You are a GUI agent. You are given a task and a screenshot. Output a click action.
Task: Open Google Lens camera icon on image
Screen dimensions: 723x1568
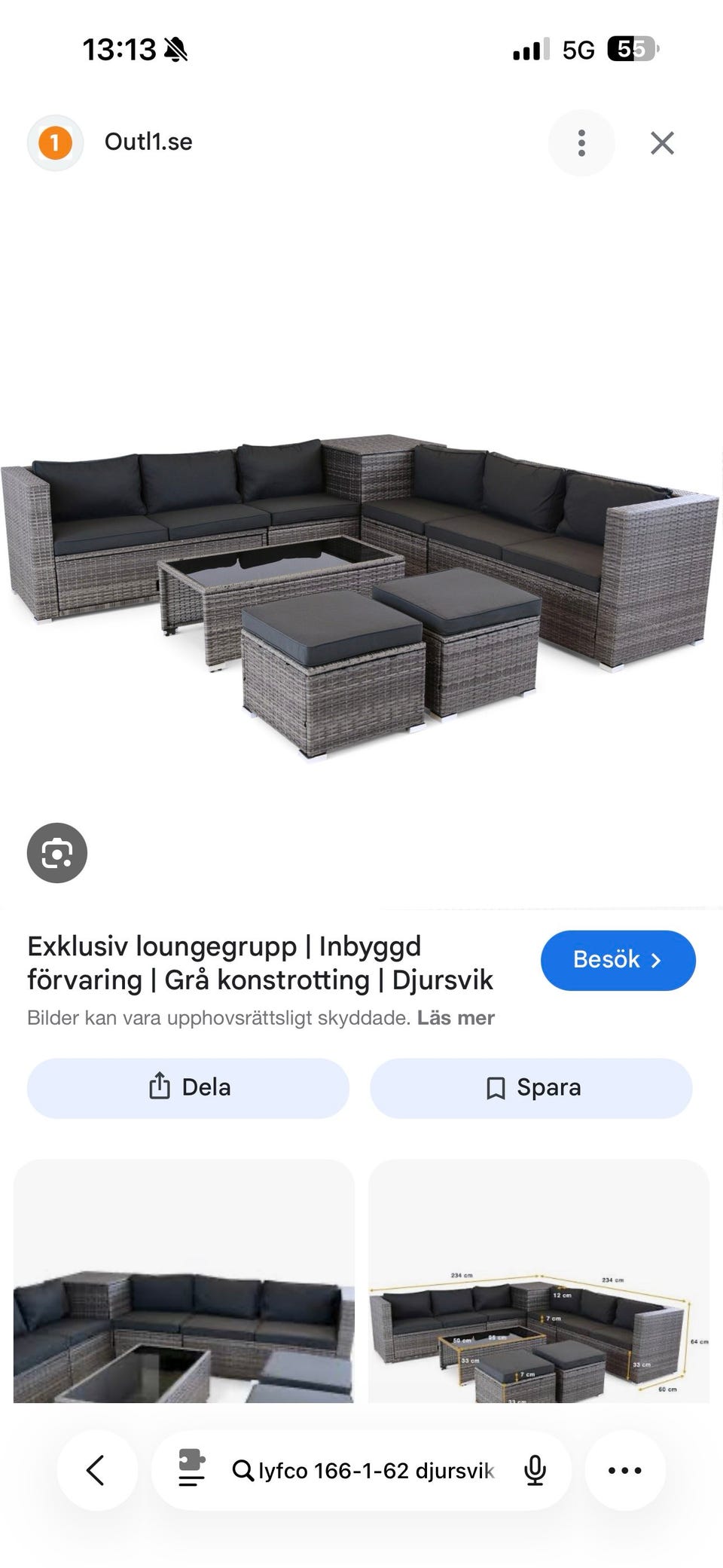tap(56, 852)
